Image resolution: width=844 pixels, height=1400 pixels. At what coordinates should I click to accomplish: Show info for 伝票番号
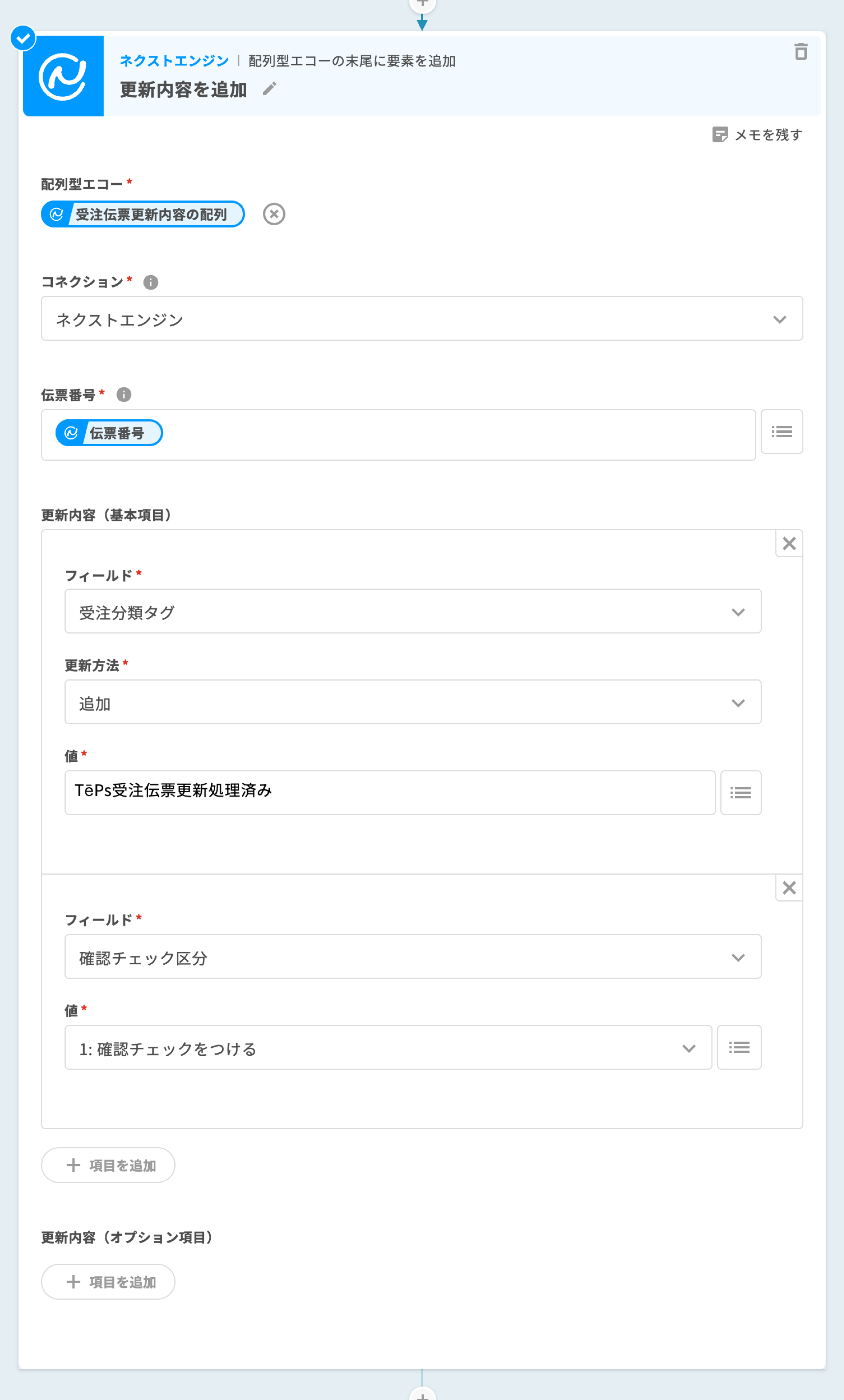point(124,394)
